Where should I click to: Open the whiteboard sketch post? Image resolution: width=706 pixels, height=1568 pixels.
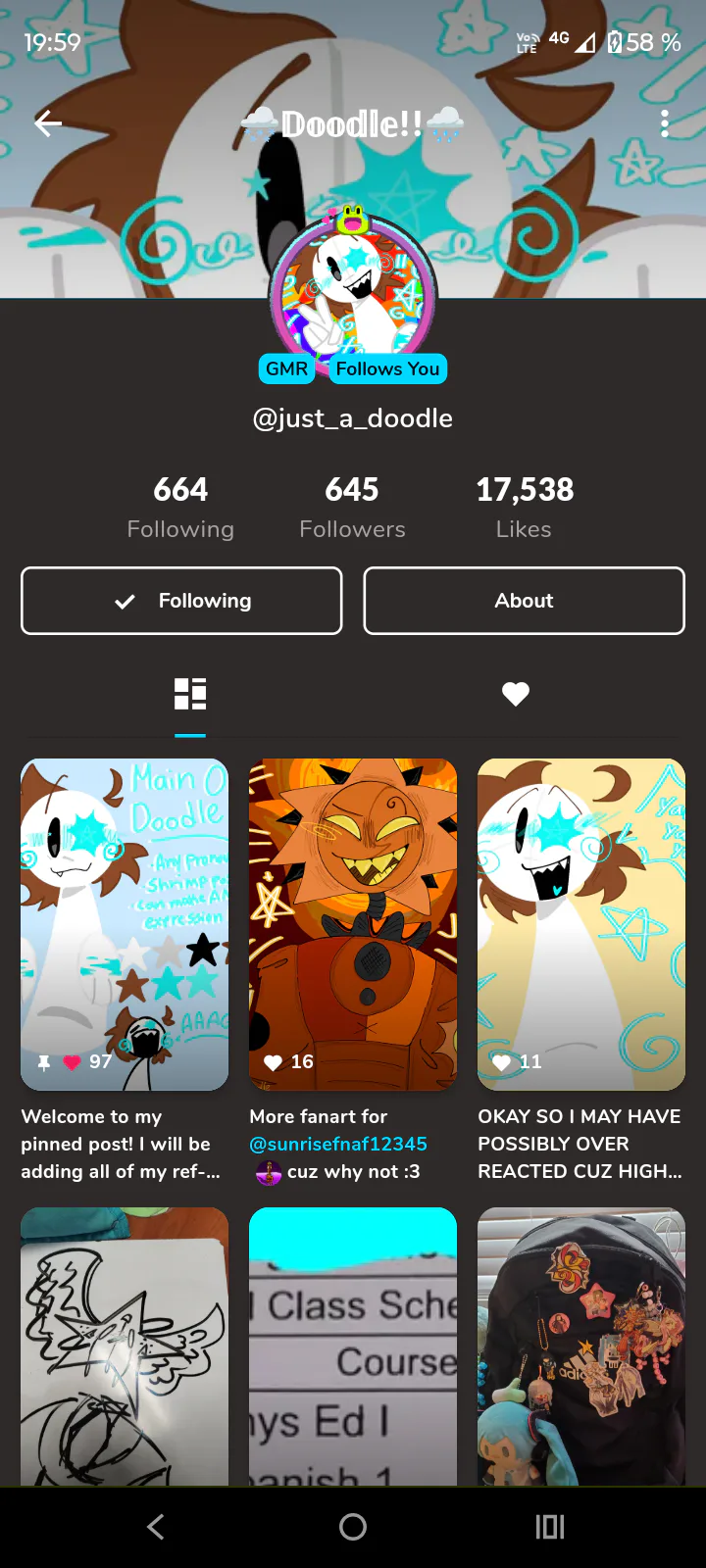(125, 1347)
